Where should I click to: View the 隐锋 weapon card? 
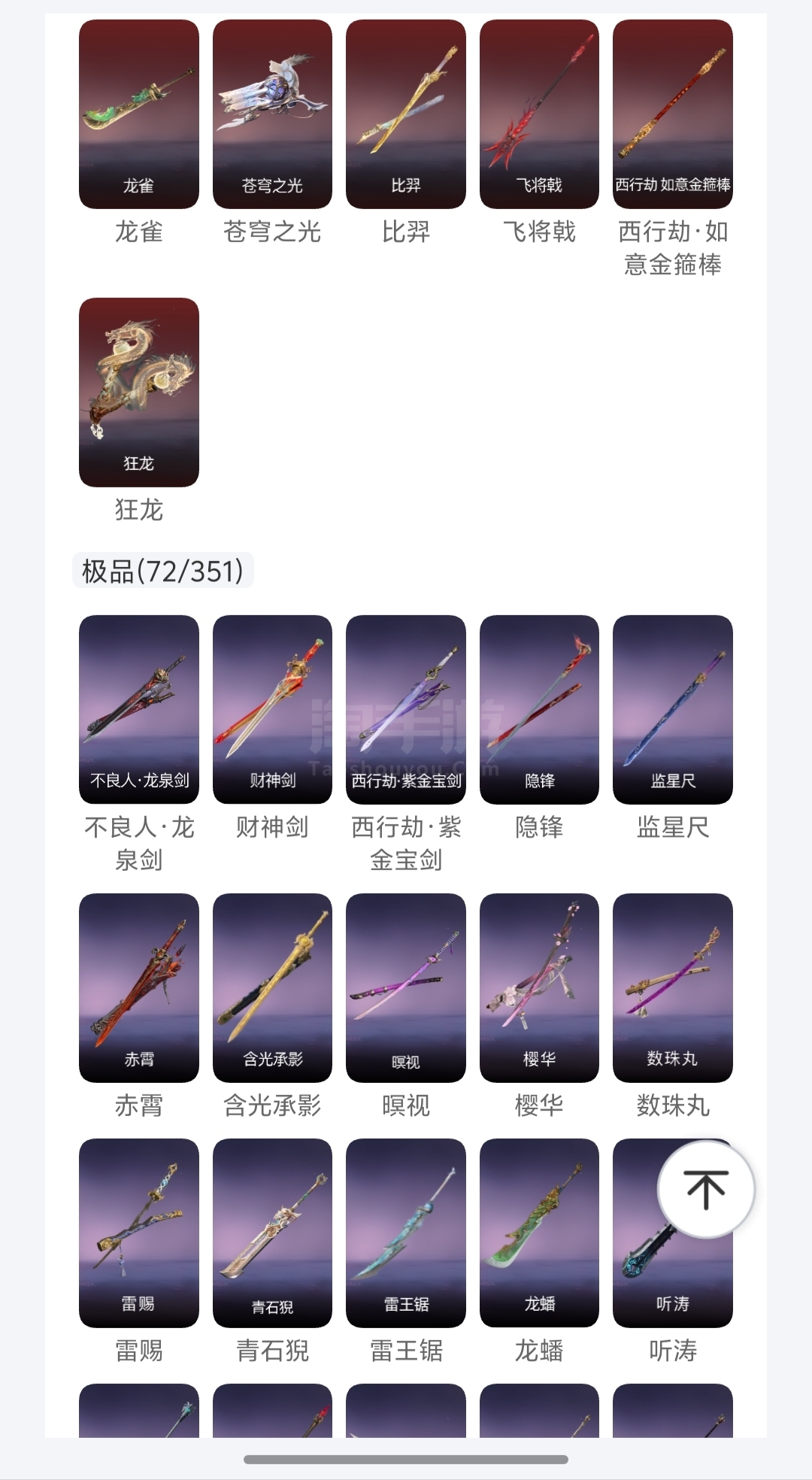click(539, 709)
